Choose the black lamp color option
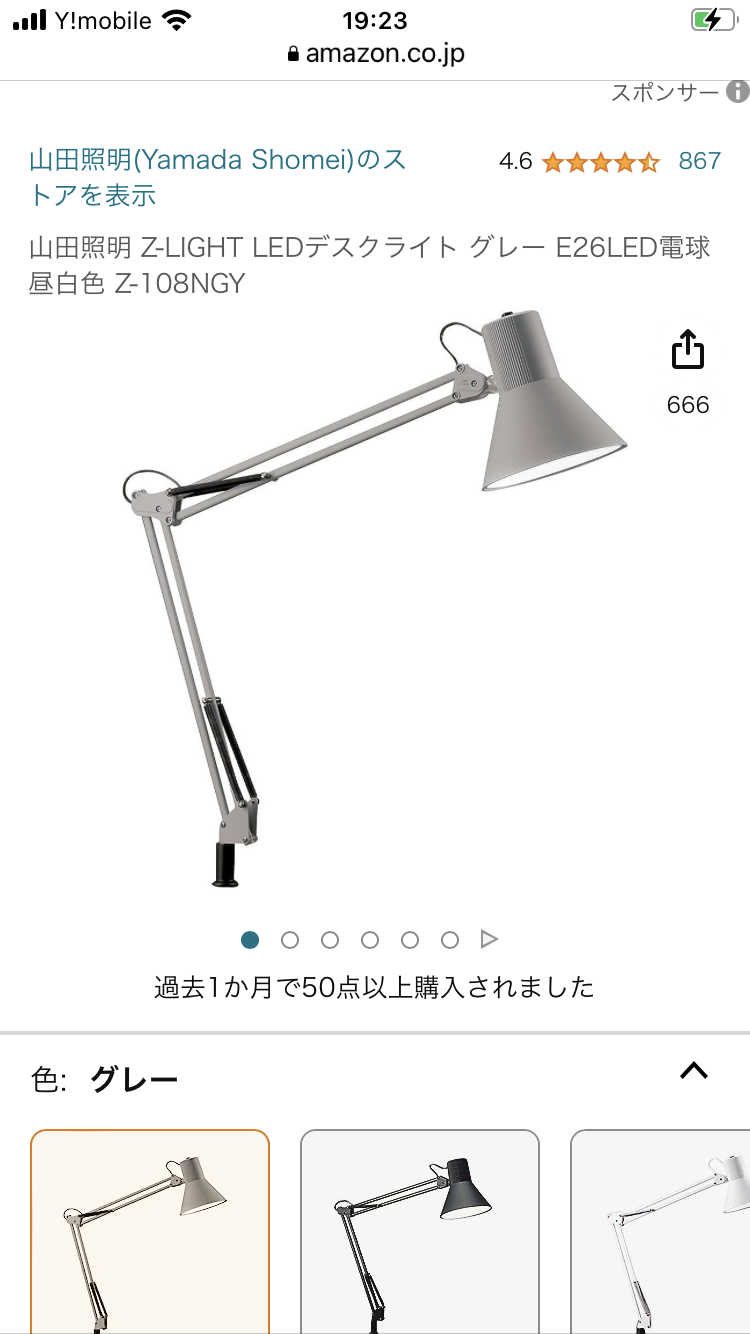 point(420,1232)
